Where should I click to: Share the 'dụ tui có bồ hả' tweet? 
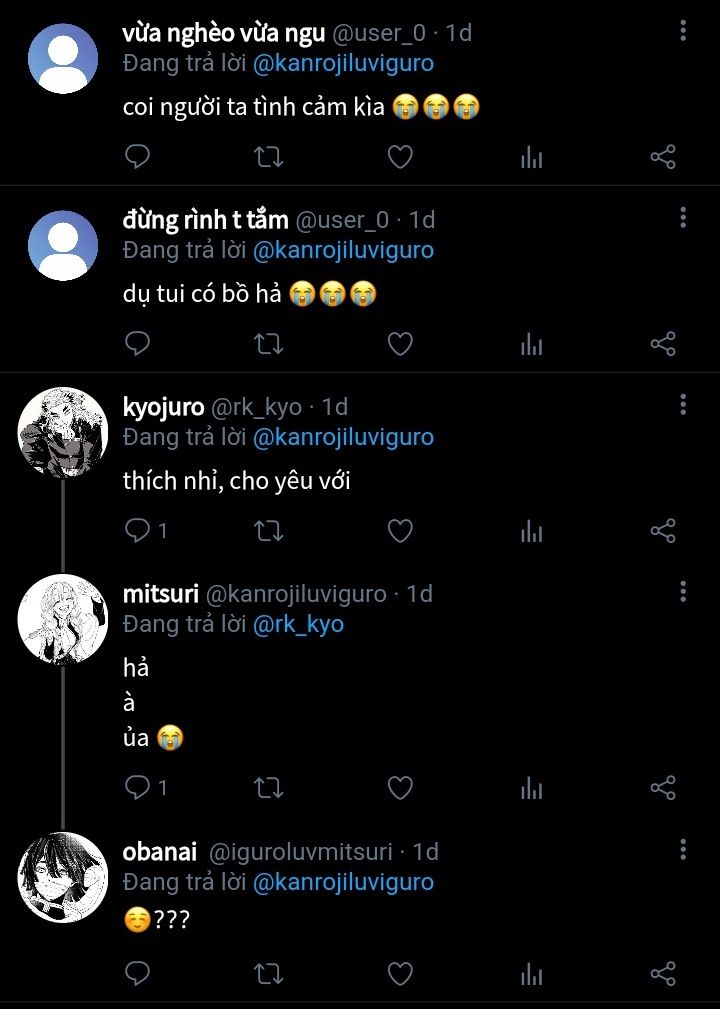click(663, 344)
